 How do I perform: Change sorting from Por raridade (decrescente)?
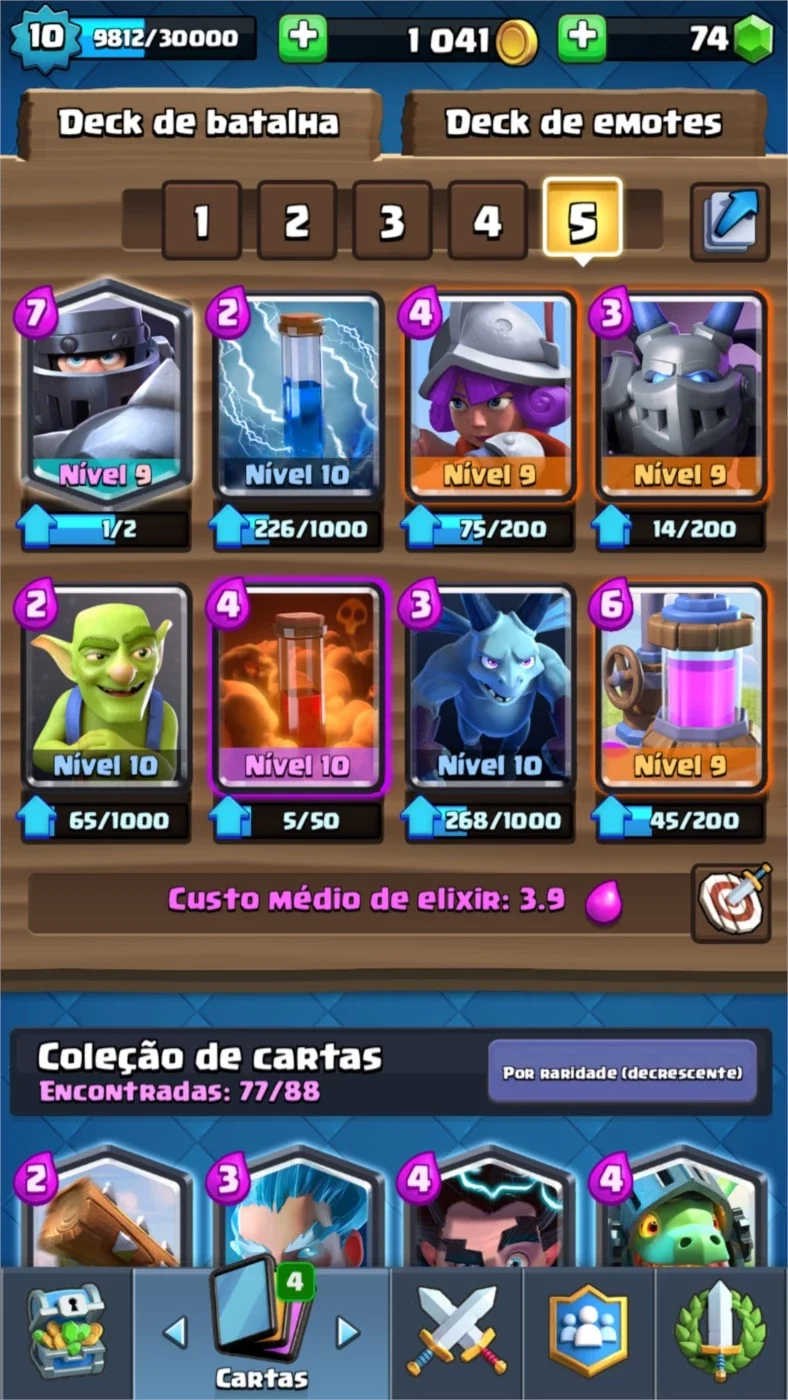[622, 1072]
